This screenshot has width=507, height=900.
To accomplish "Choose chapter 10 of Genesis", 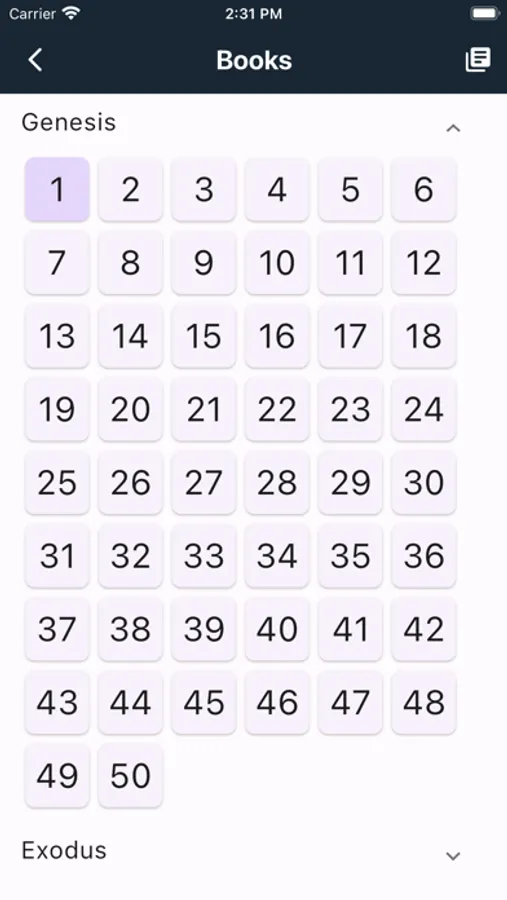I will tap(277, 262).
